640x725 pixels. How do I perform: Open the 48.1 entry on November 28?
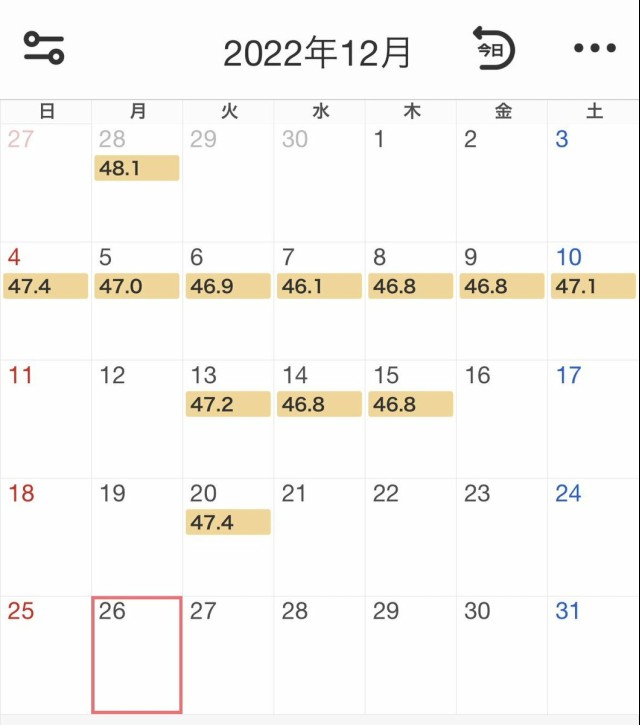coord(137,168)
